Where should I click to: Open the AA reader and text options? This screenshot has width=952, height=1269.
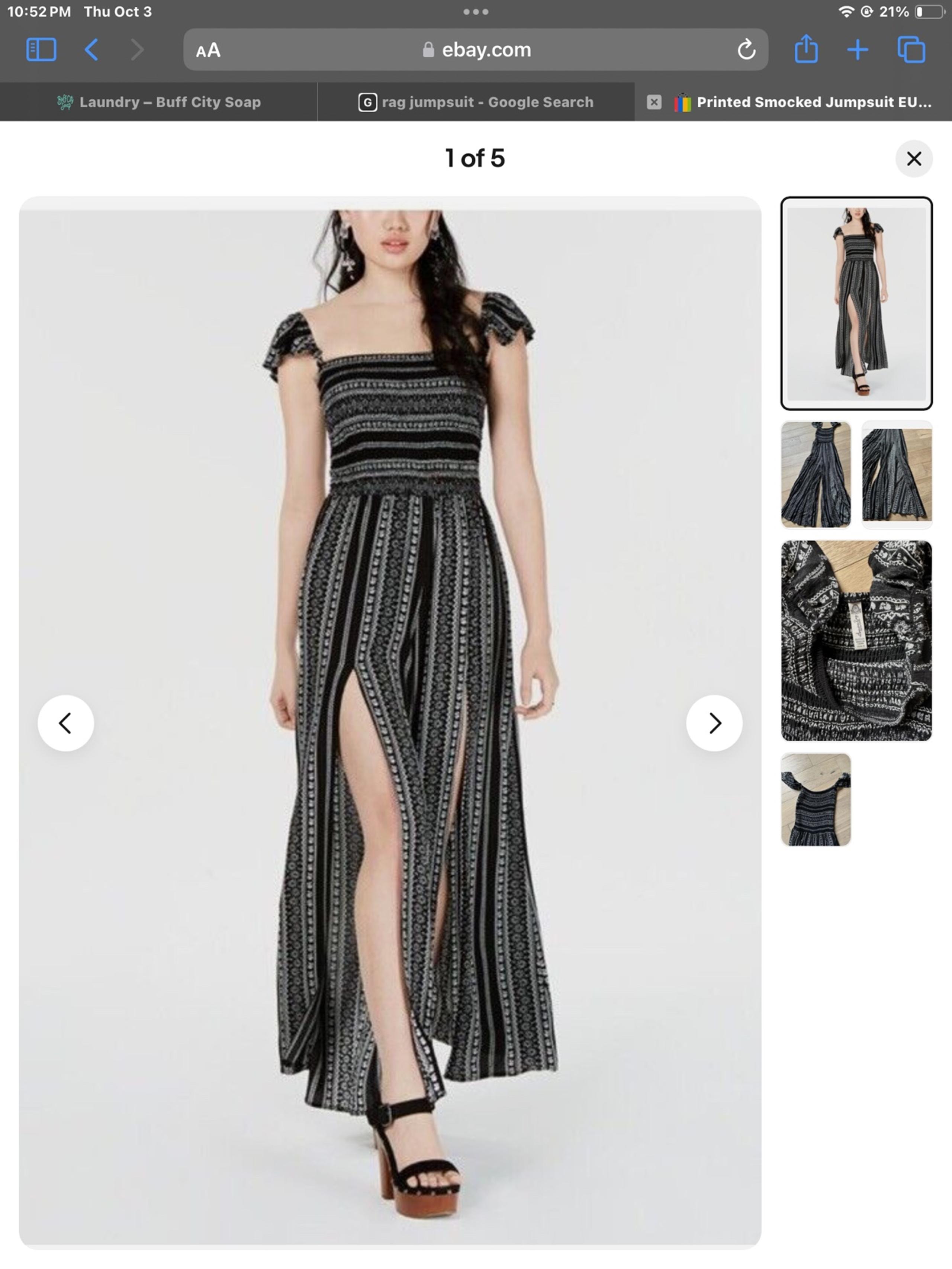click(208, 50)
